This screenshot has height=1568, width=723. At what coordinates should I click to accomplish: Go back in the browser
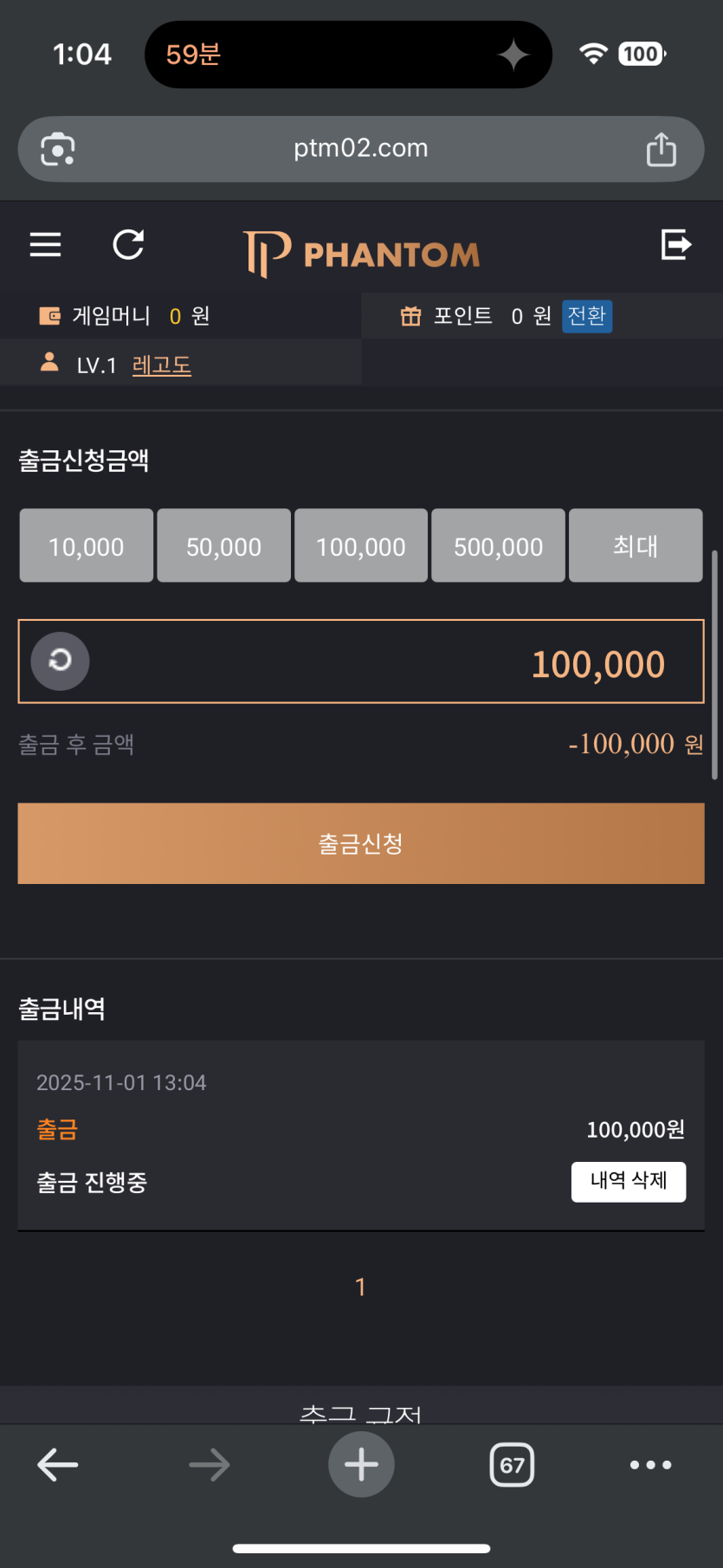[x=58, y=1465]
